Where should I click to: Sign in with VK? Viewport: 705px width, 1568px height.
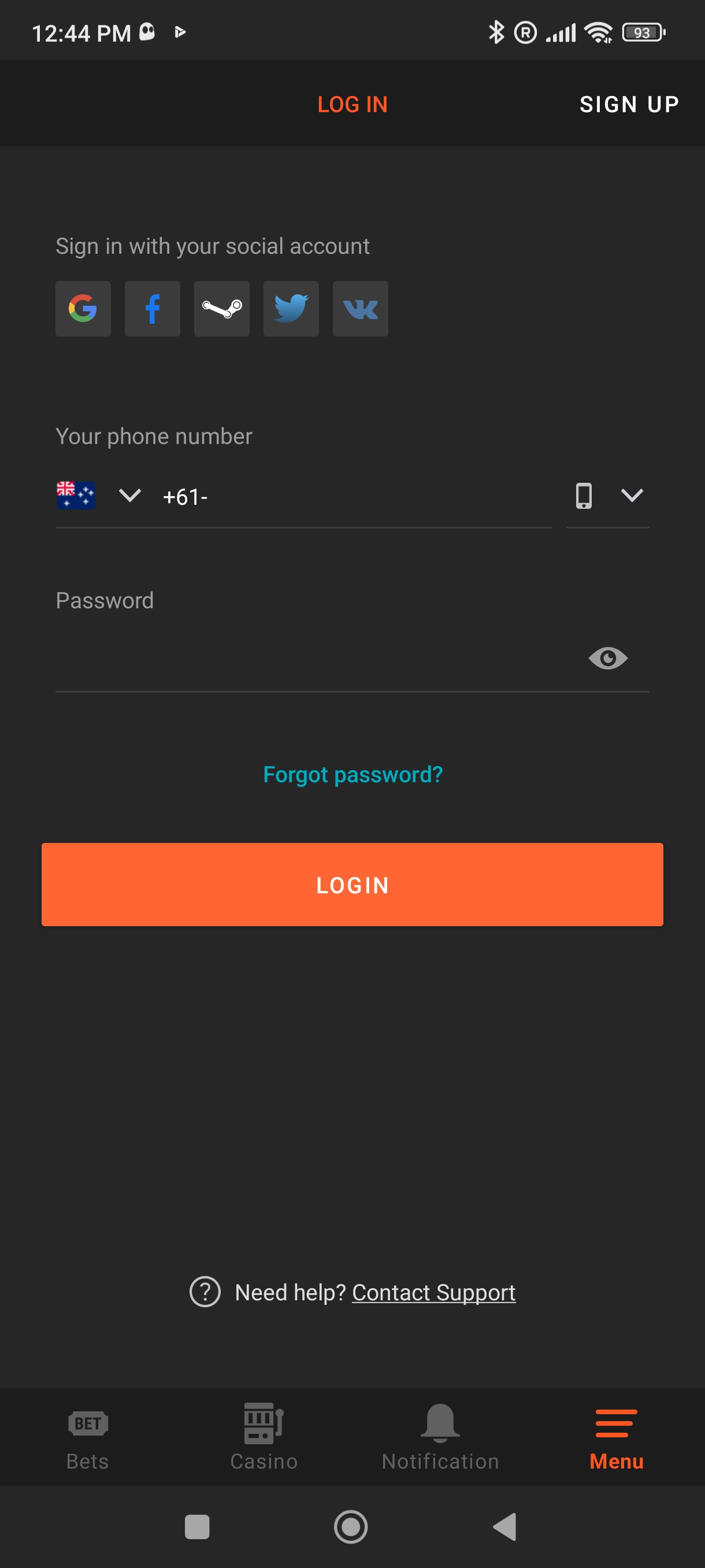pos(360,309)
